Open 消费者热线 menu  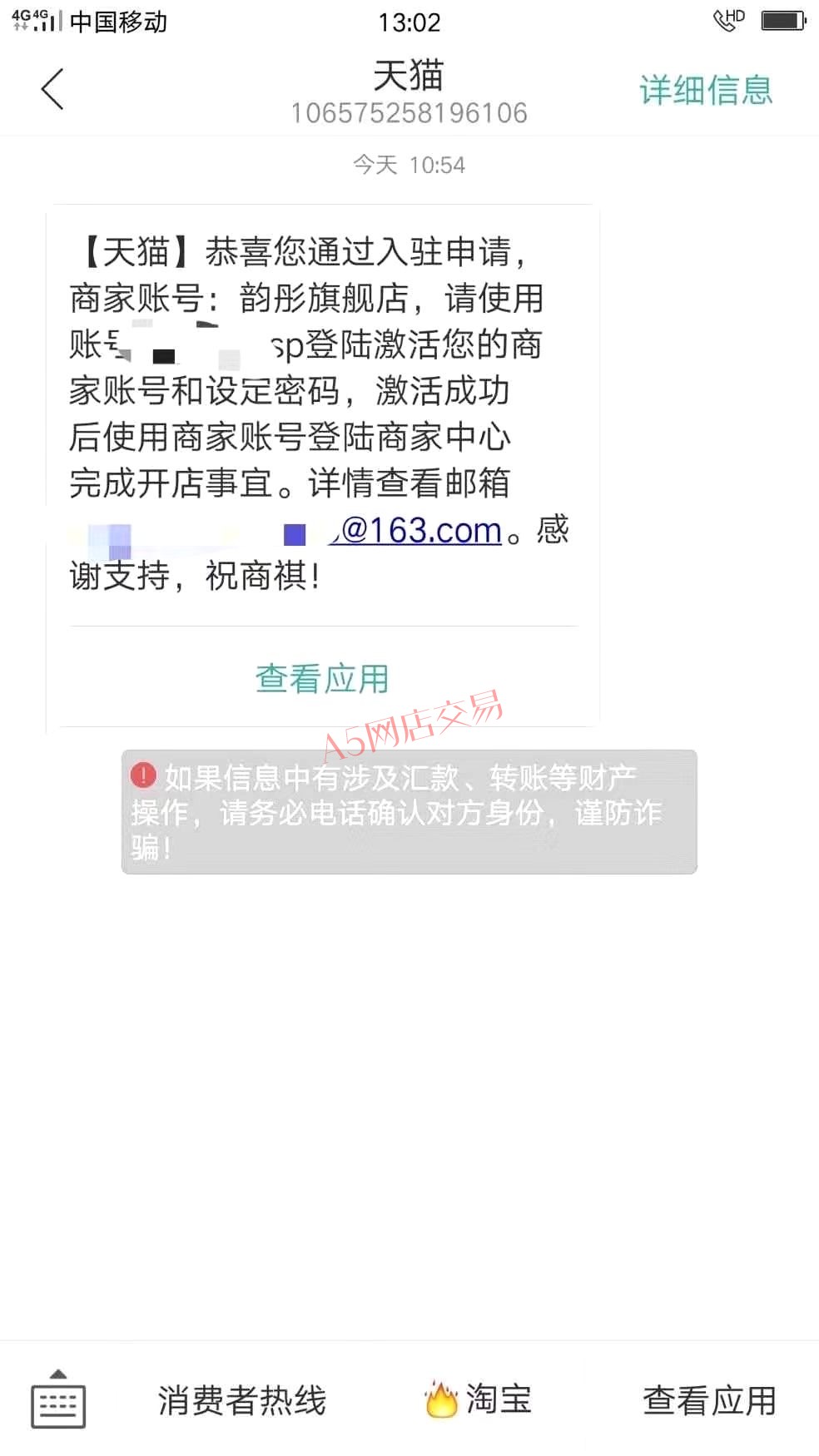click(x=242, y=1400)
